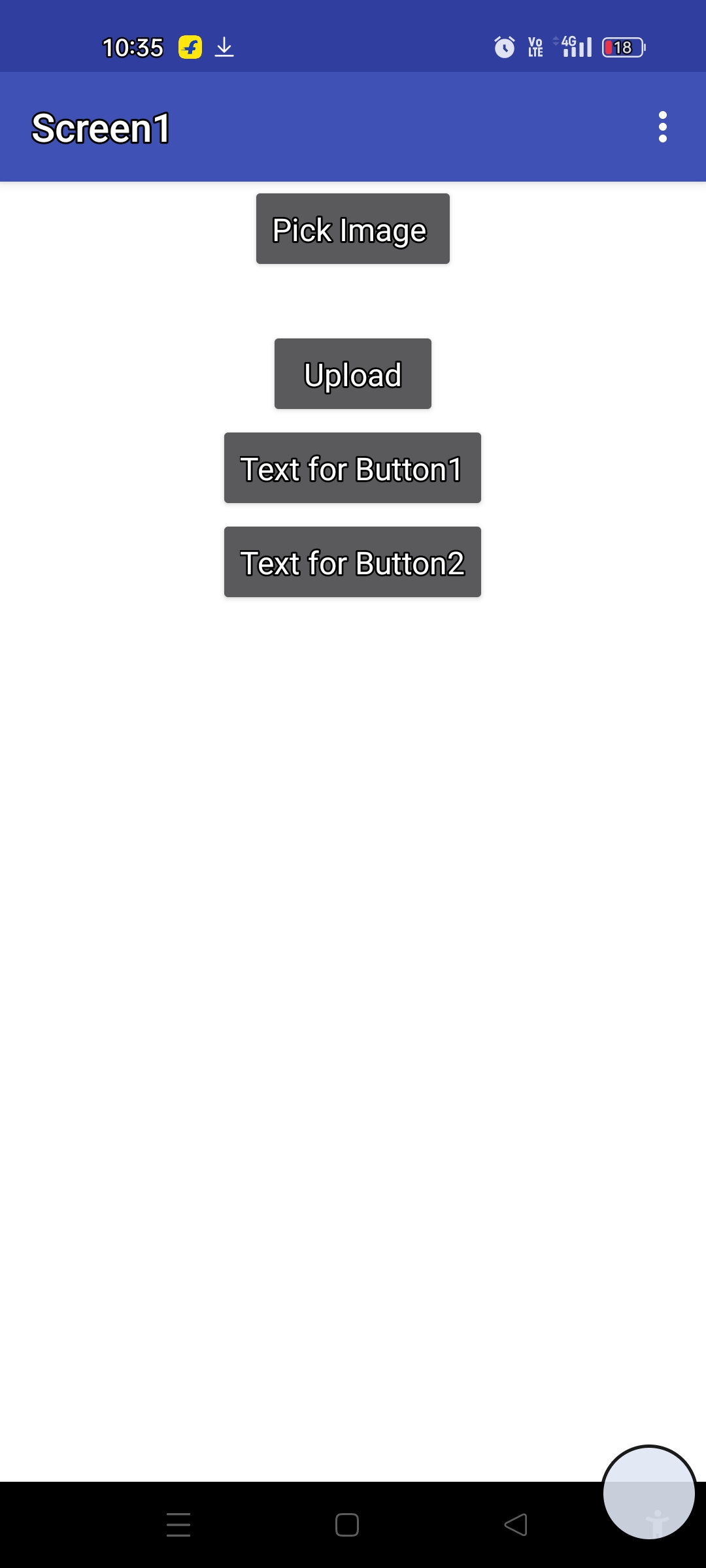Tap the Upload button
The width and height of the screenshot is (706, 1568).
(x=352, y=374)
